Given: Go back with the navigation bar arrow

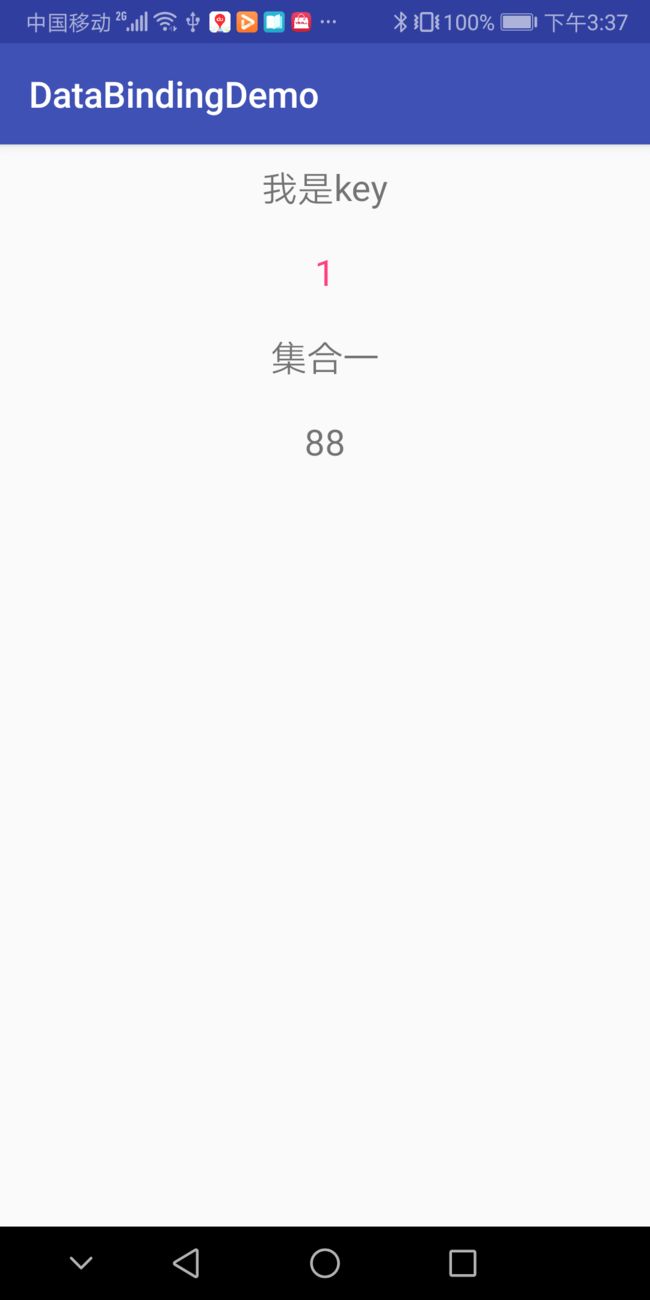Looking at the screenshot, I should pyautogui.click(x=186, y=1263).
